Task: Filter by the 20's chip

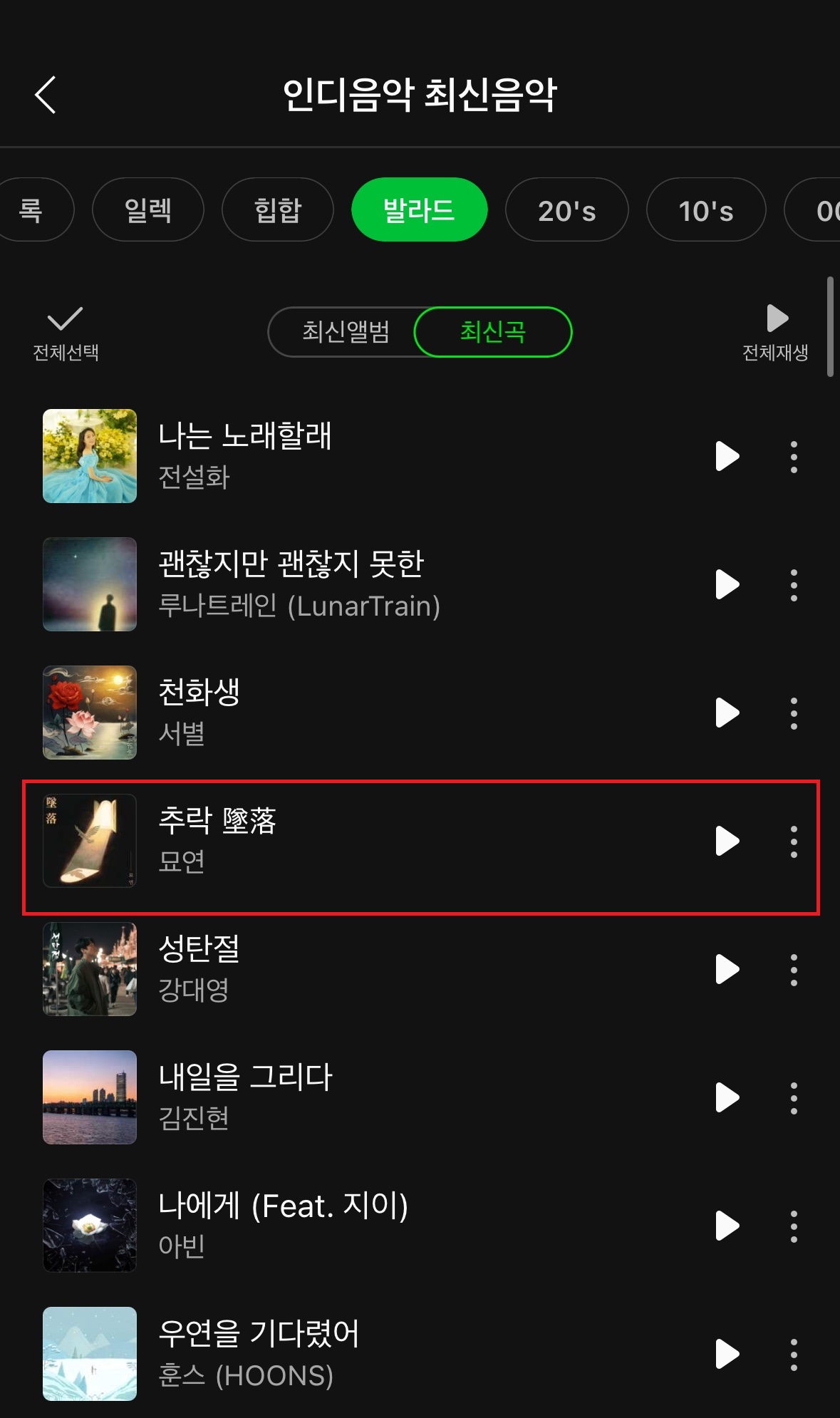Action: [566, 210]
